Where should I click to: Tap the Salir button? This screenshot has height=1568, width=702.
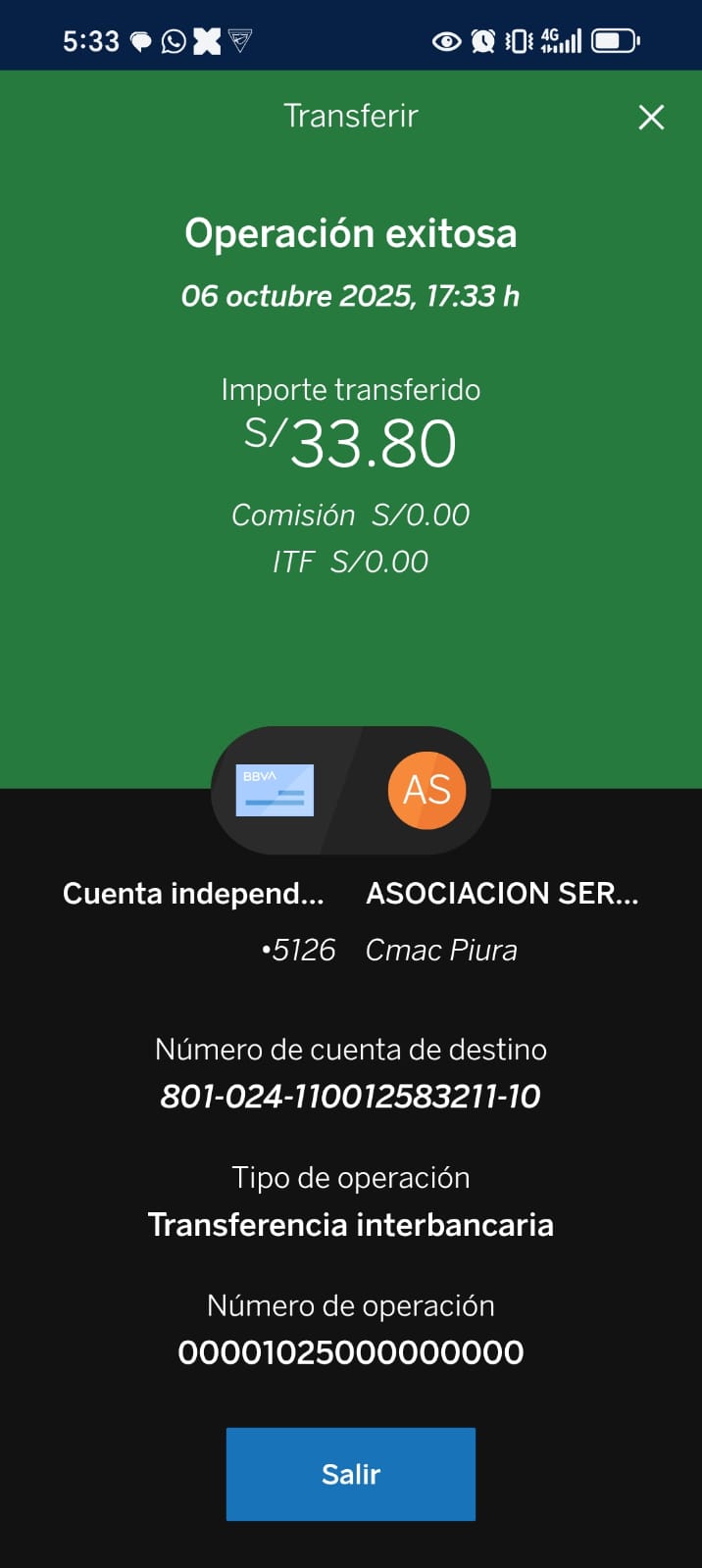pos(350,1474)
